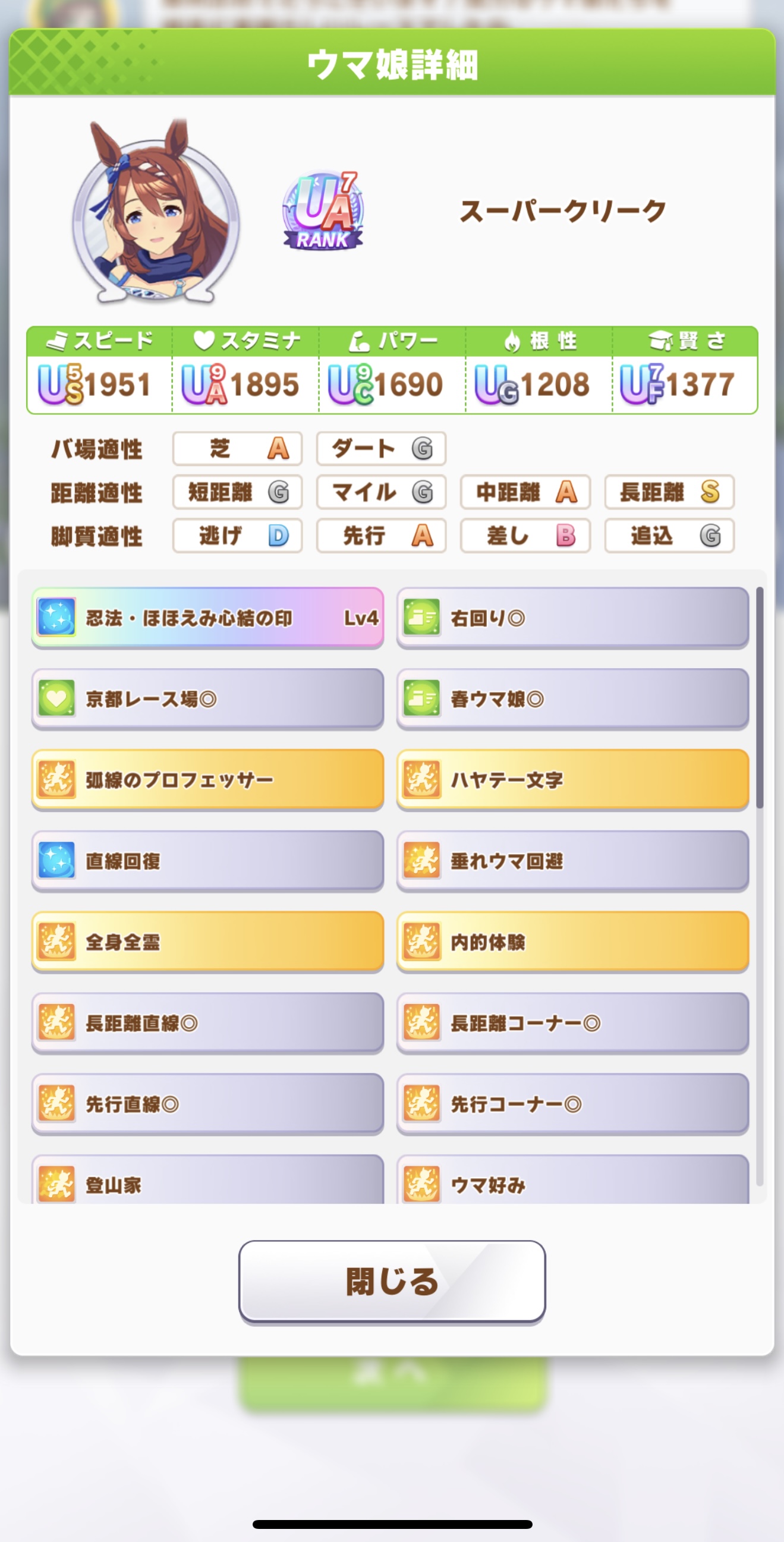Open 先行コーナー◎ skill info
The height and width of the screenshot is (1542, 784).
coord(572,1103)
